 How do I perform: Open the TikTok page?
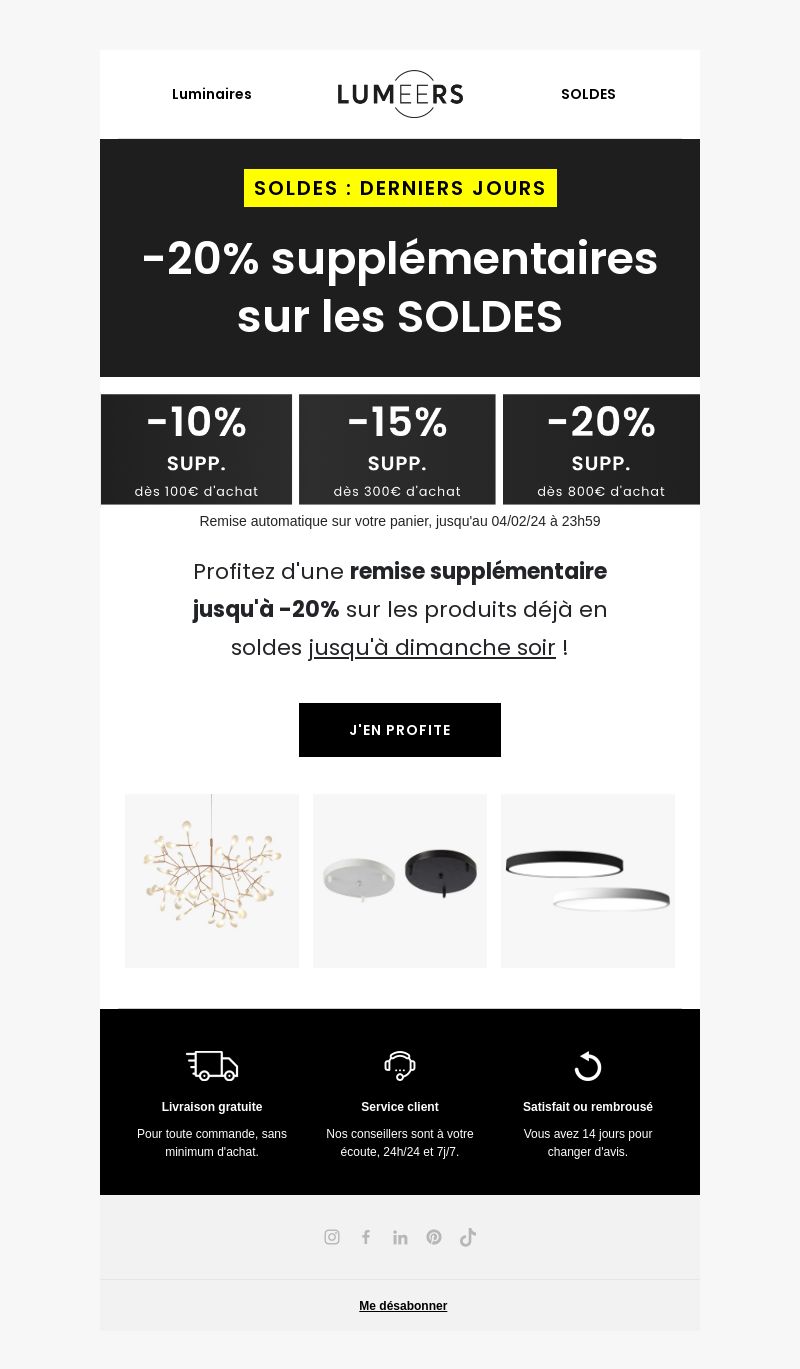point(468,1237)
